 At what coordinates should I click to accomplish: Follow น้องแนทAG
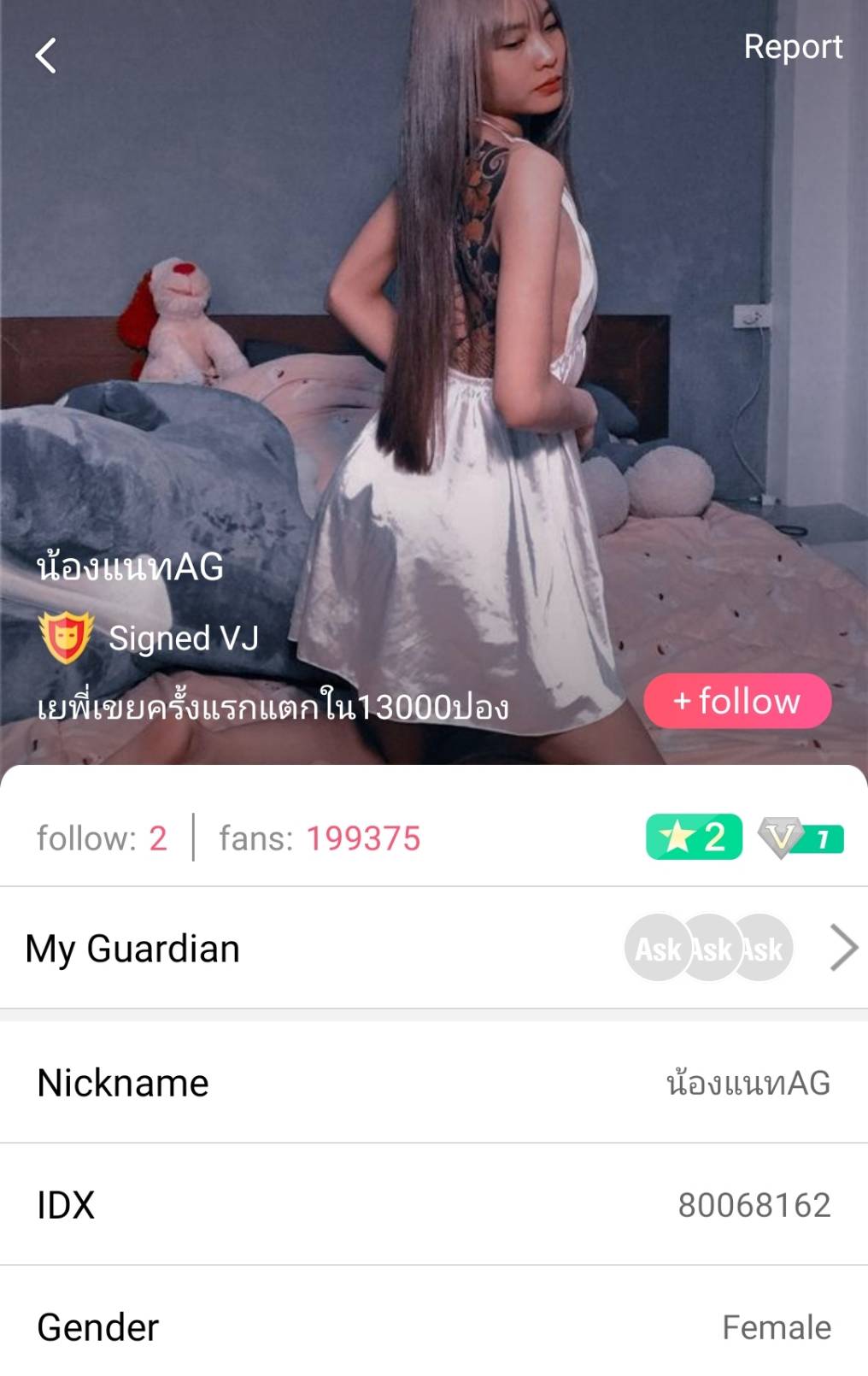coord(736,701)
